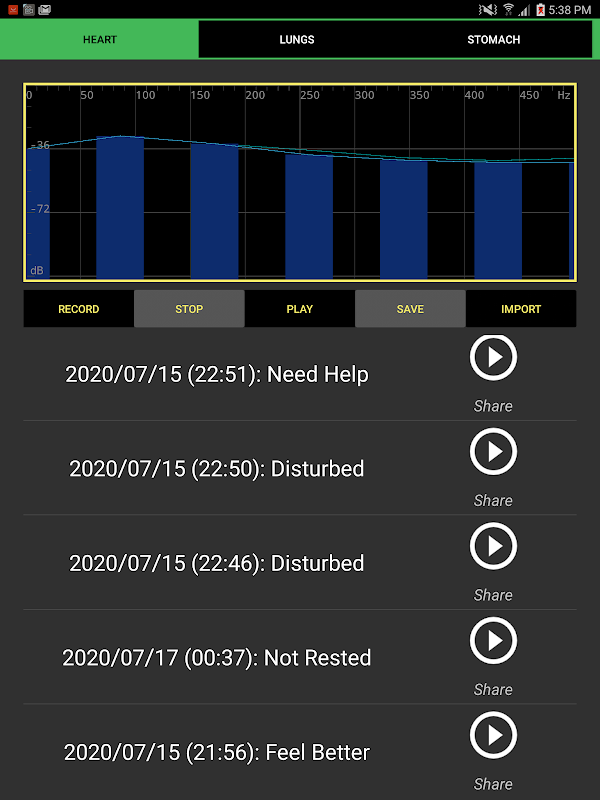This screenshot has height=800, width=600.
Task: Share the 22:46 Disturbed recording
Action: tap(493, 595)
